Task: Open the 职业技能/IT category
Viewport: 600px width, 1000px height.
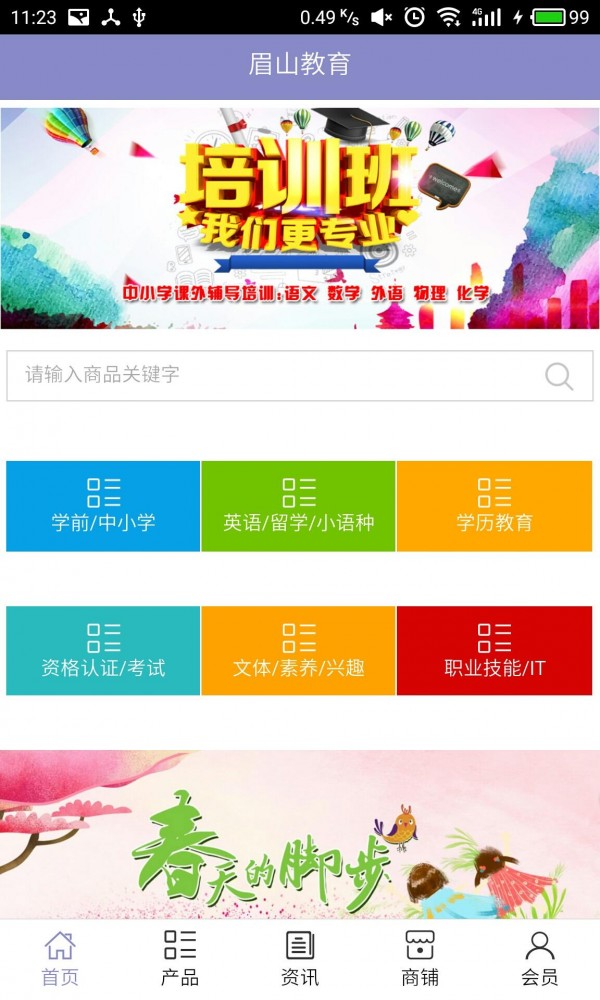Action: 494,651
